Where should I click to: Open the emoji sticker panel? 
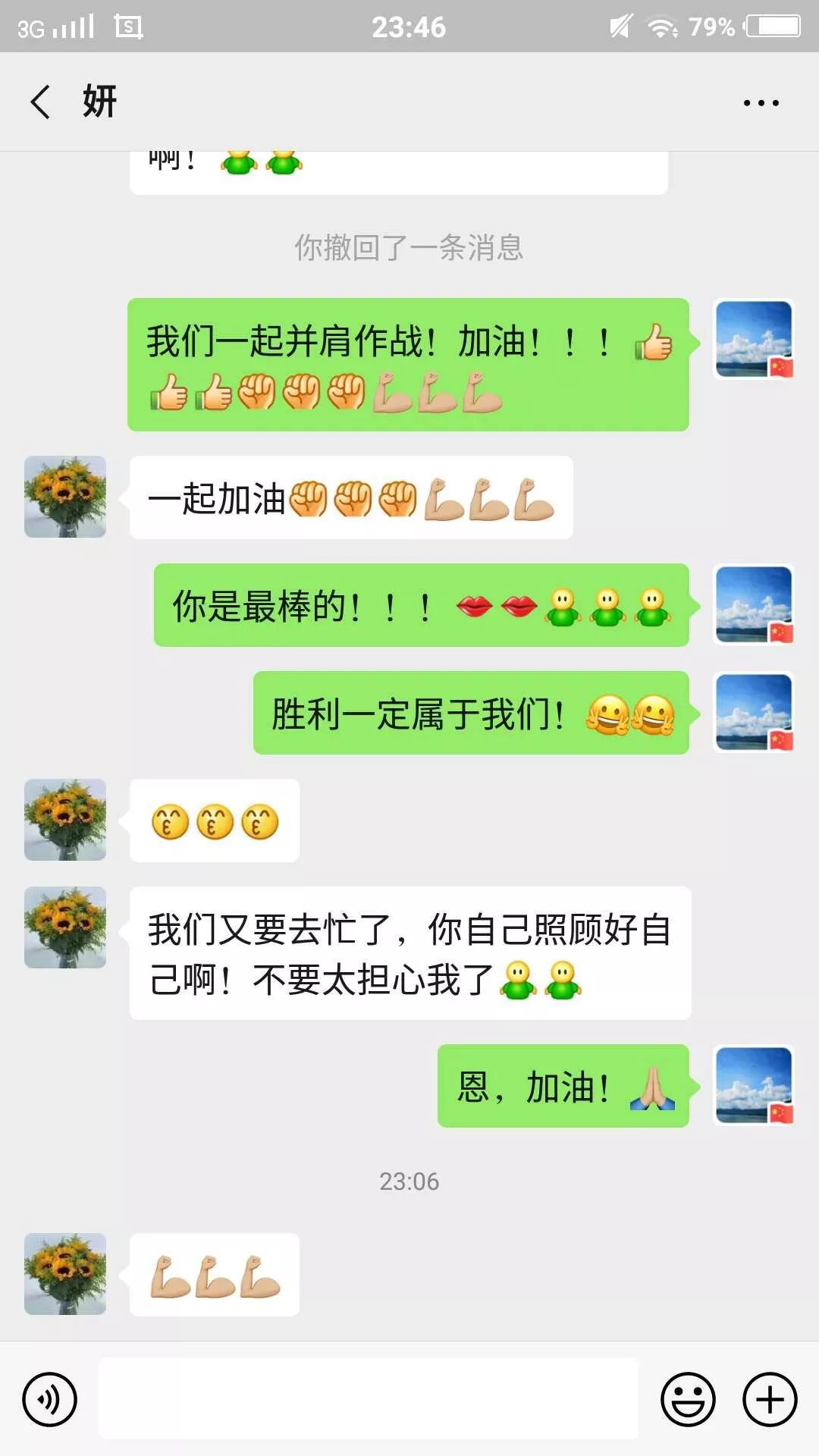(688, 1399)
